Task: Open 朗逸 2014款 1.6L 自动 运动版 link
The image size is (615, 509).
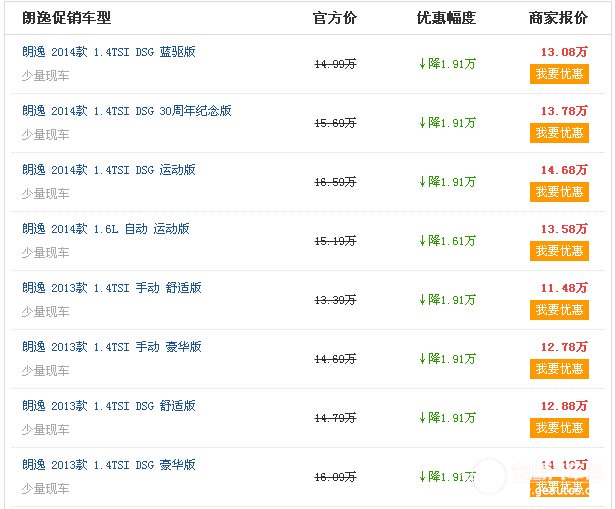Action: coord(106,229)
